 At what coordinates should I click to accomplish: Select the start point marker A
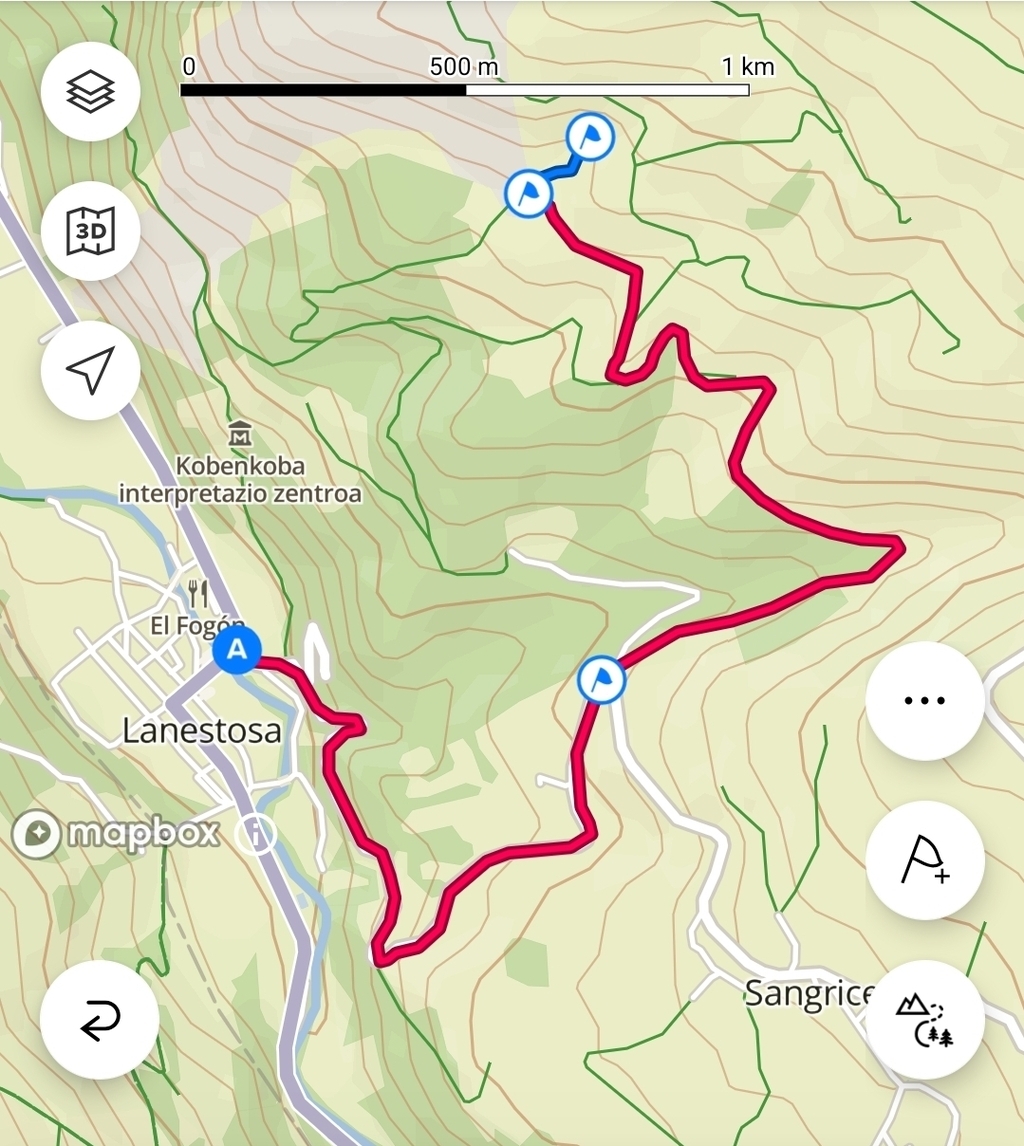(x=237, y=651)
